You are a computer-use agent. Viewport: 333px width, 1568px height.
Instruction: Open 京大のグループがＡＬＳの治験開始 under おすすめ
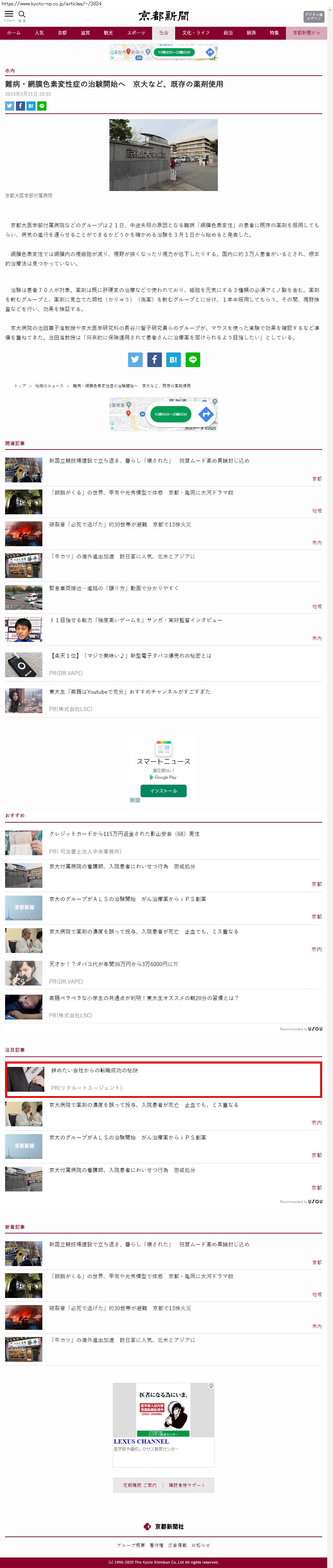click(127, 899)
